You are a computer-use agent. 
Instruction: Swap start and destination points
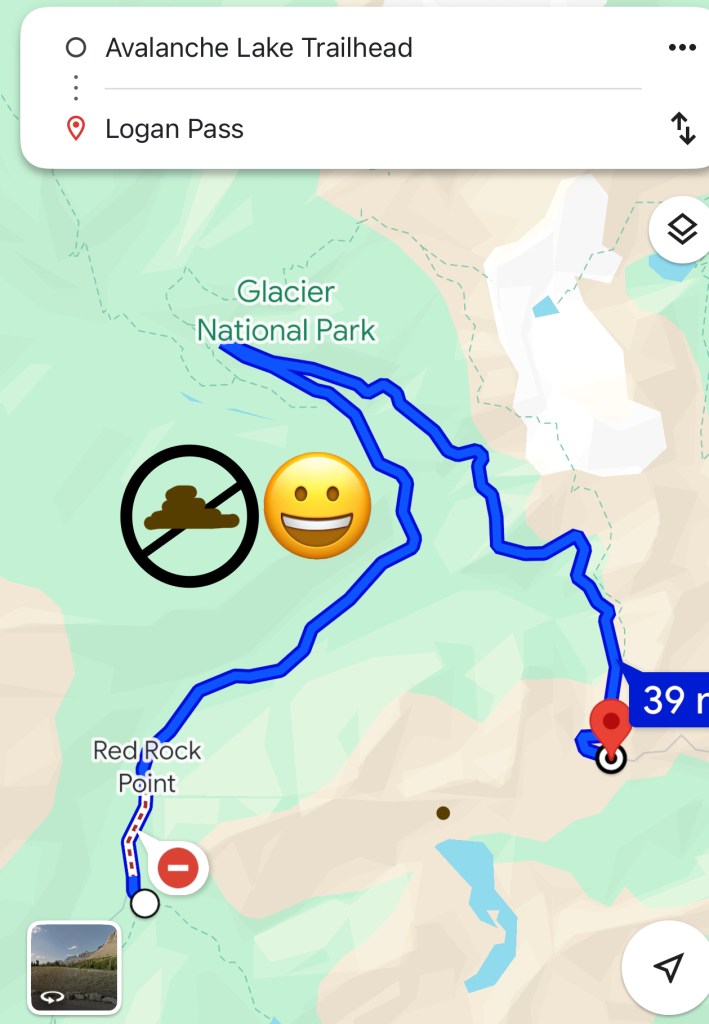pos(683,129)
